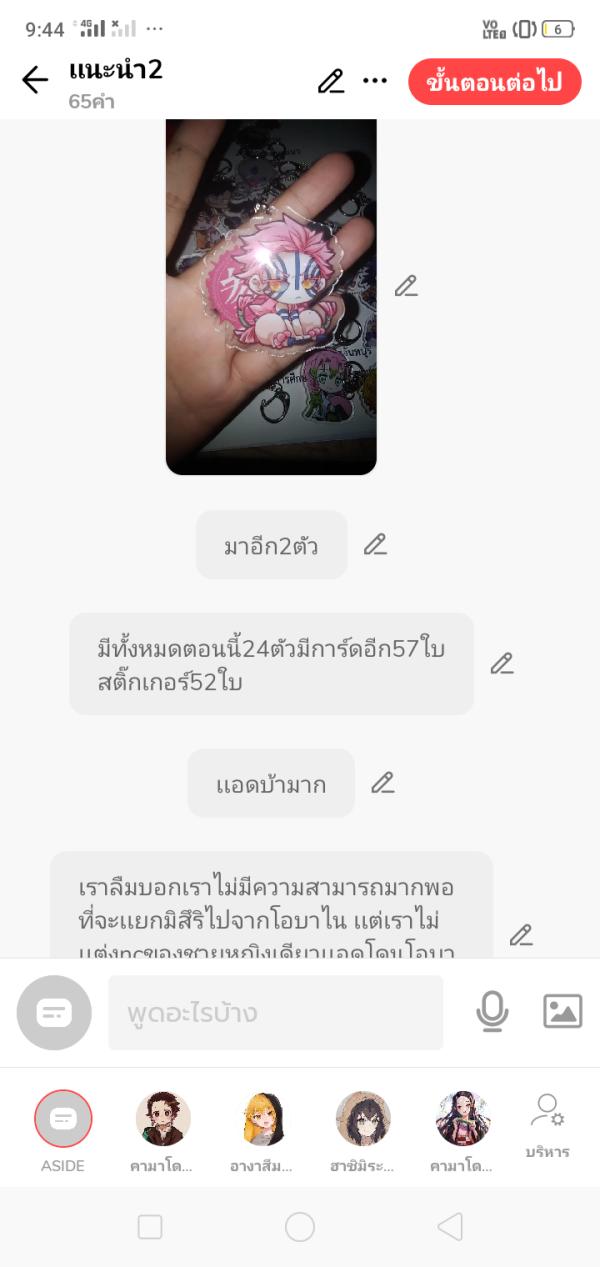Select the ASIDE narrator option
600x1267 pixels.
pos(63,1119)
